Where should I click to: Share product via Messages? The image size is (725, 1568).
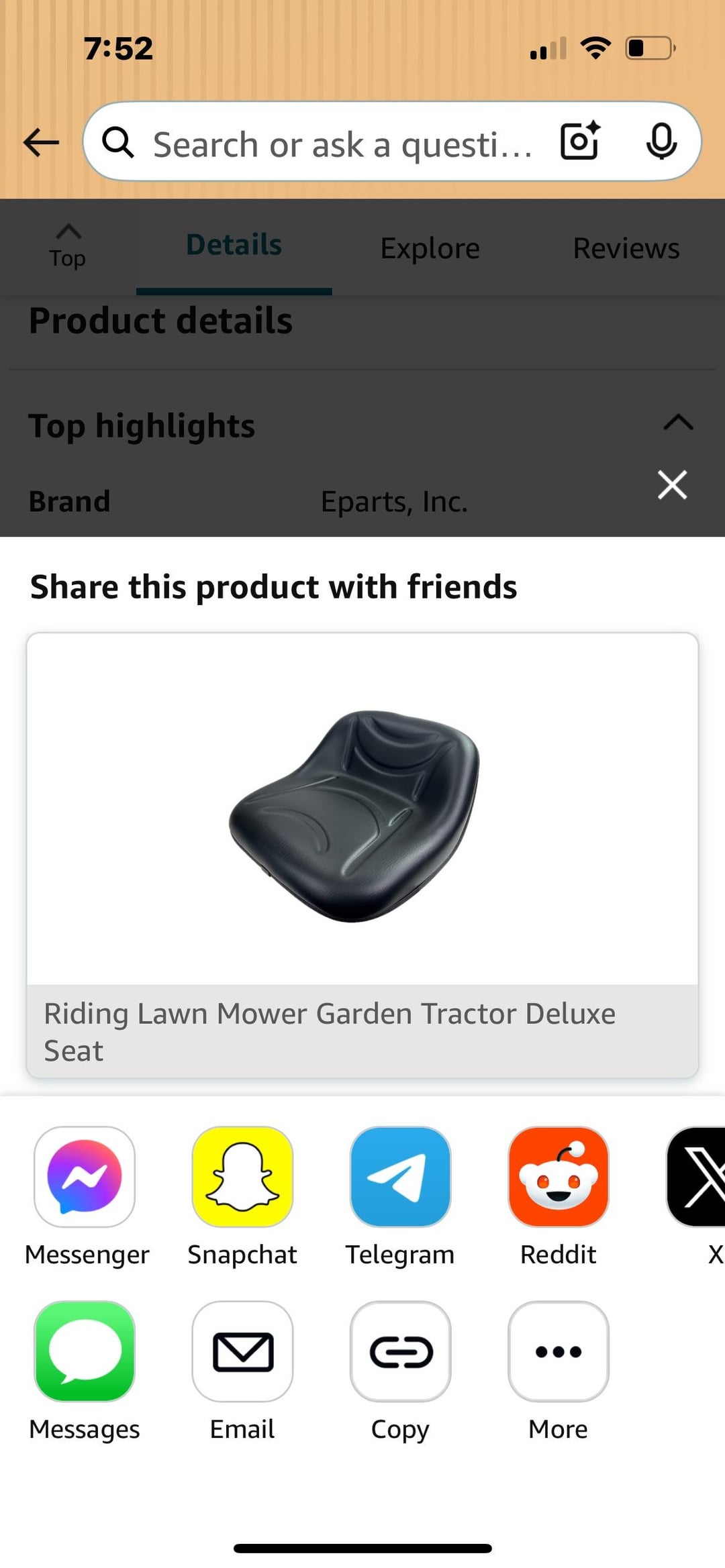[x=85, y=1351]
